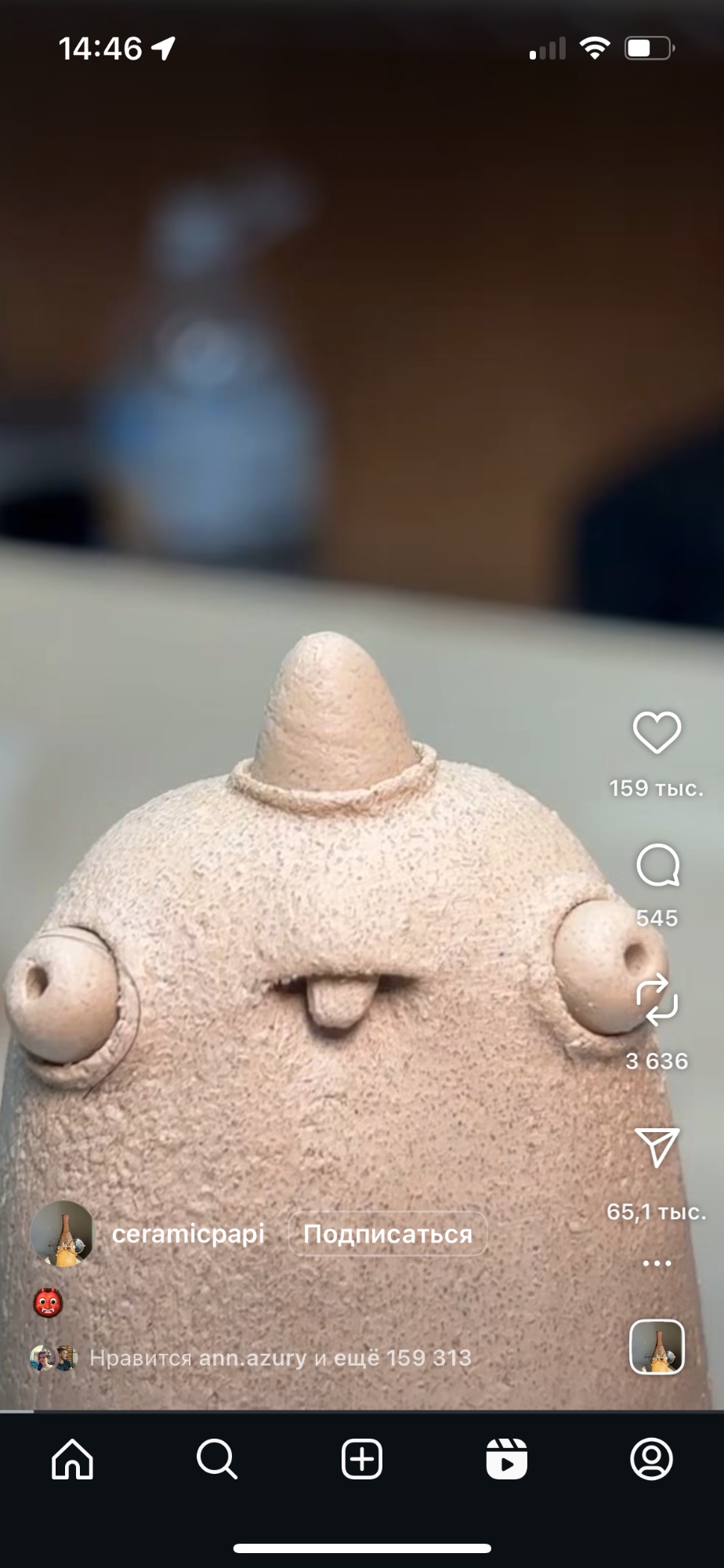This screenshot has width=724, height=1568.
Task: Open the three-dot more options menu
Action: click(x=657, y=1263)
